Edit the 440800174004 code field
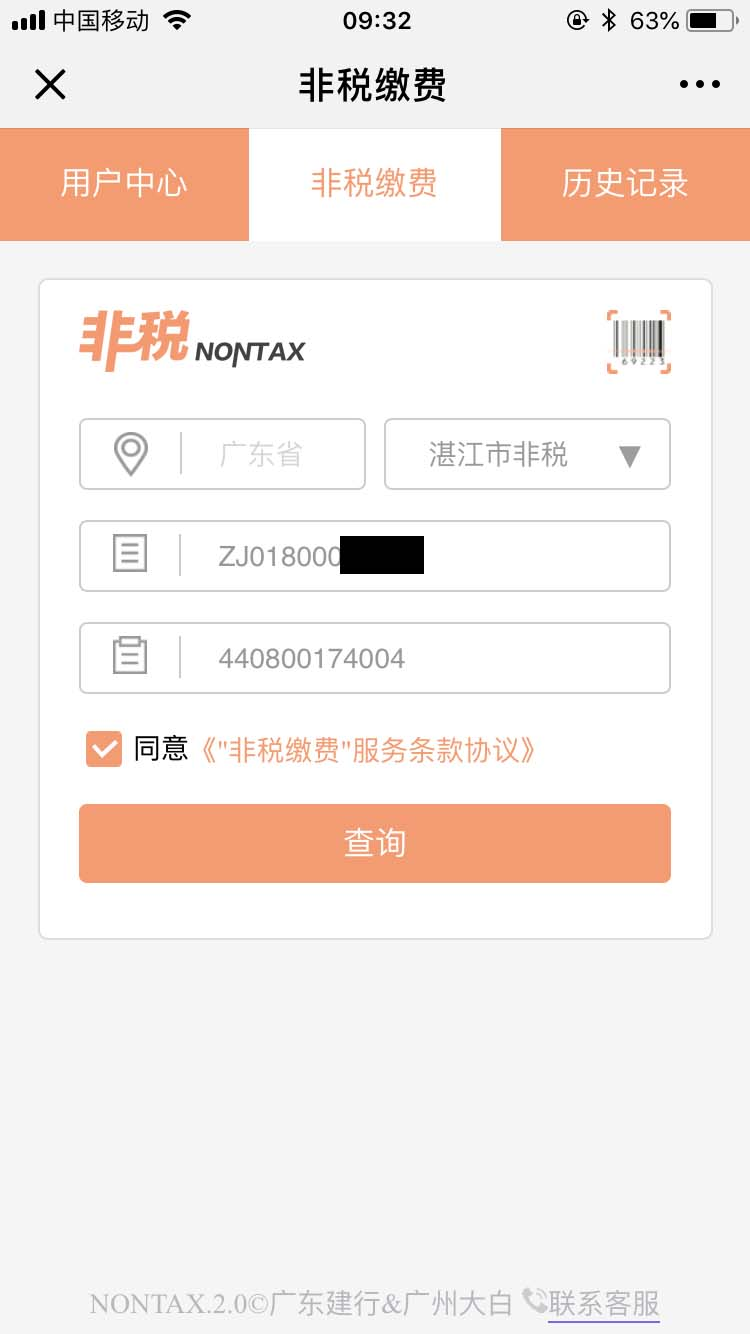Viewport: 750px width, 1334px height. (375, 658)
